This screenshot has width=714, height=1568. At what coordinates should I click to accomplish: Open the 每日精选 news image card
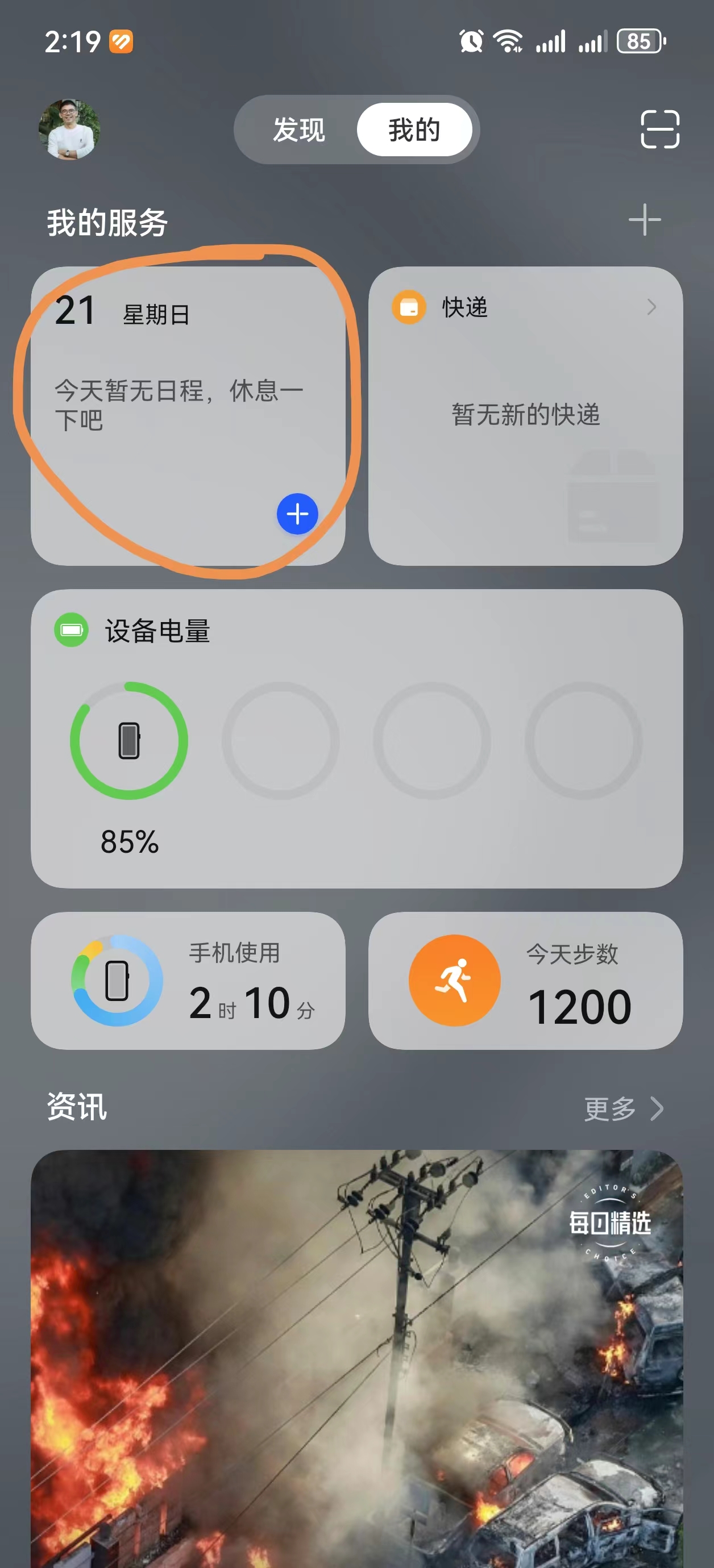[x=356, y=1357]
